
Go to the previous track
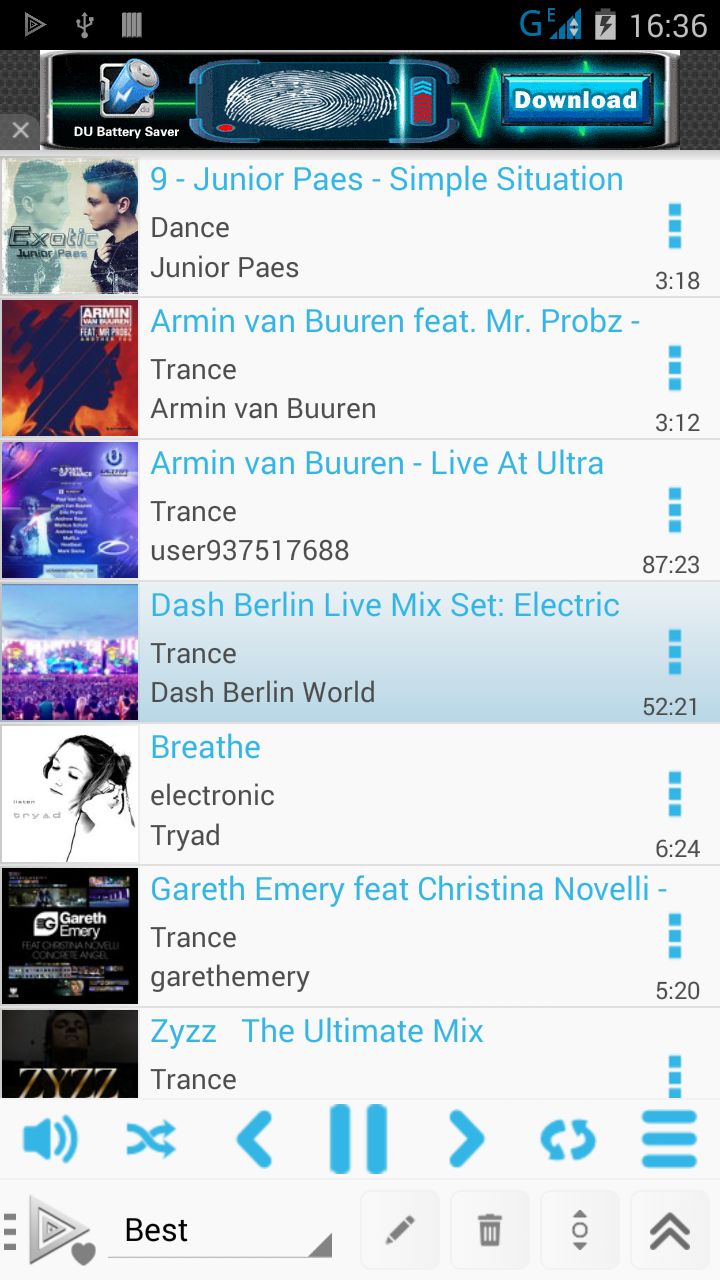pos(253,1138)
